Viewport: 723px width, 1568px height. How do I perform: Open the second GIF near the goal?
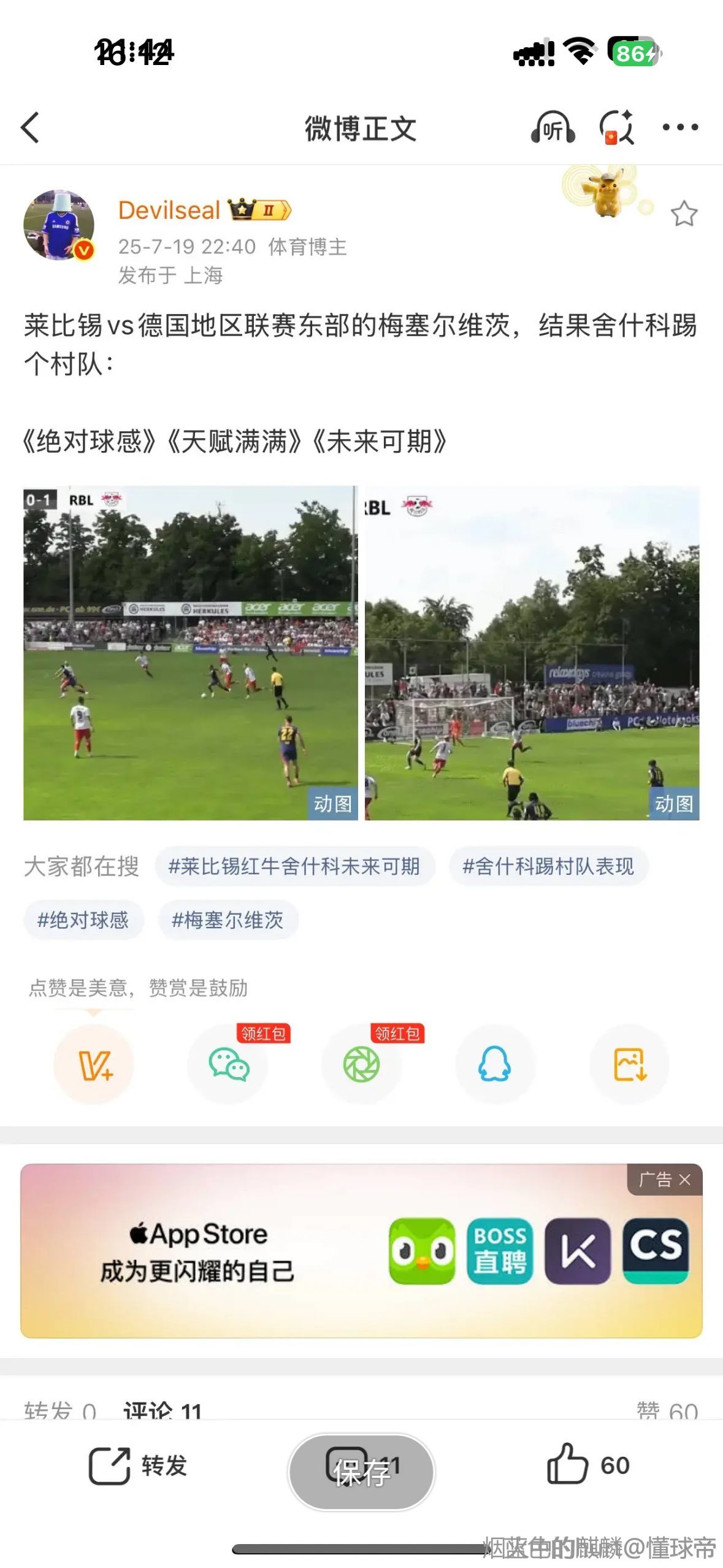coord(532,653)
